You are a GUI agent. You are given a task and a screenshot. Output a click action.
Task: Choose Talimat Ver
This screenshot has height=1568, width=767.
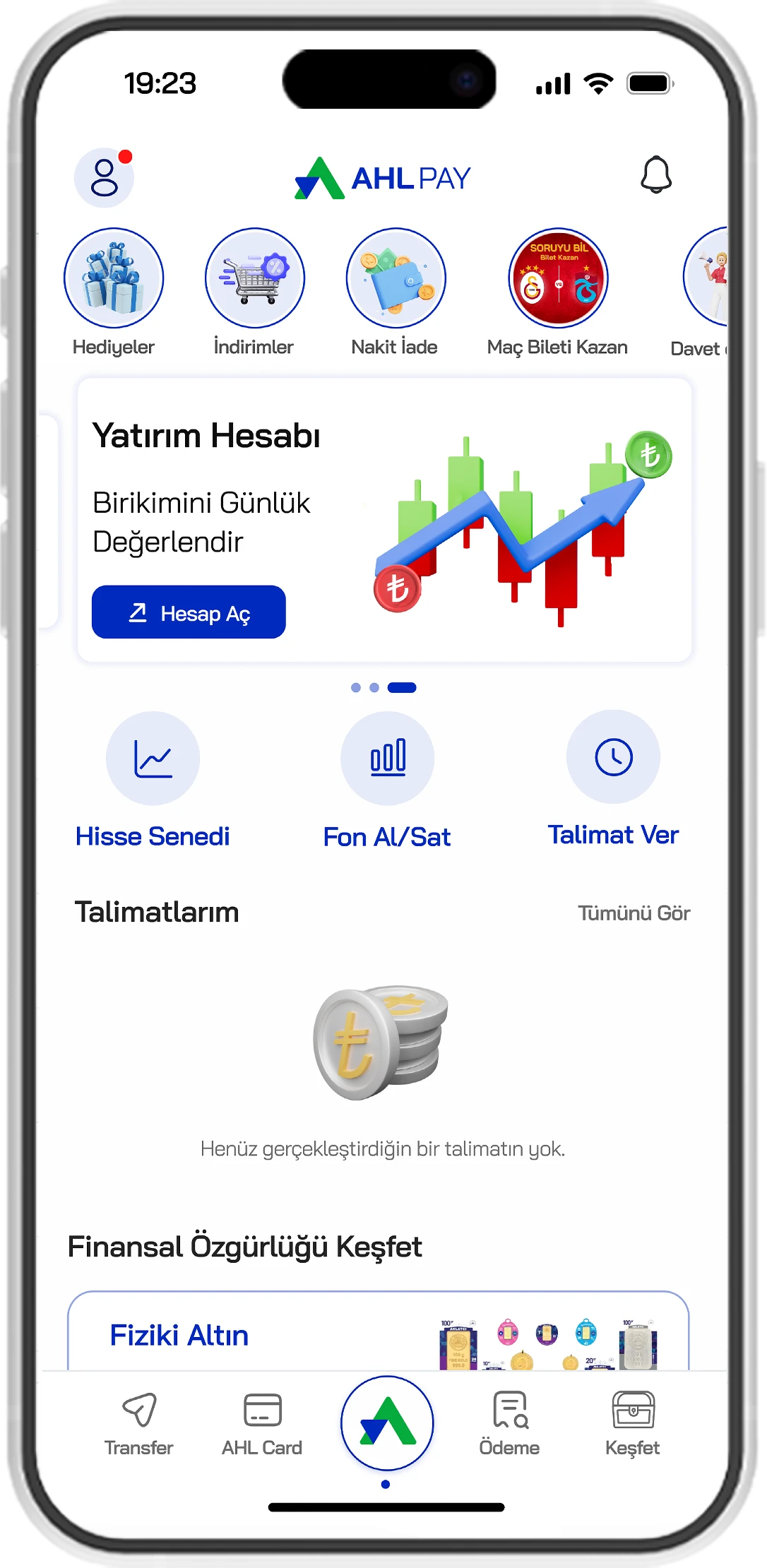click(613, 757)
